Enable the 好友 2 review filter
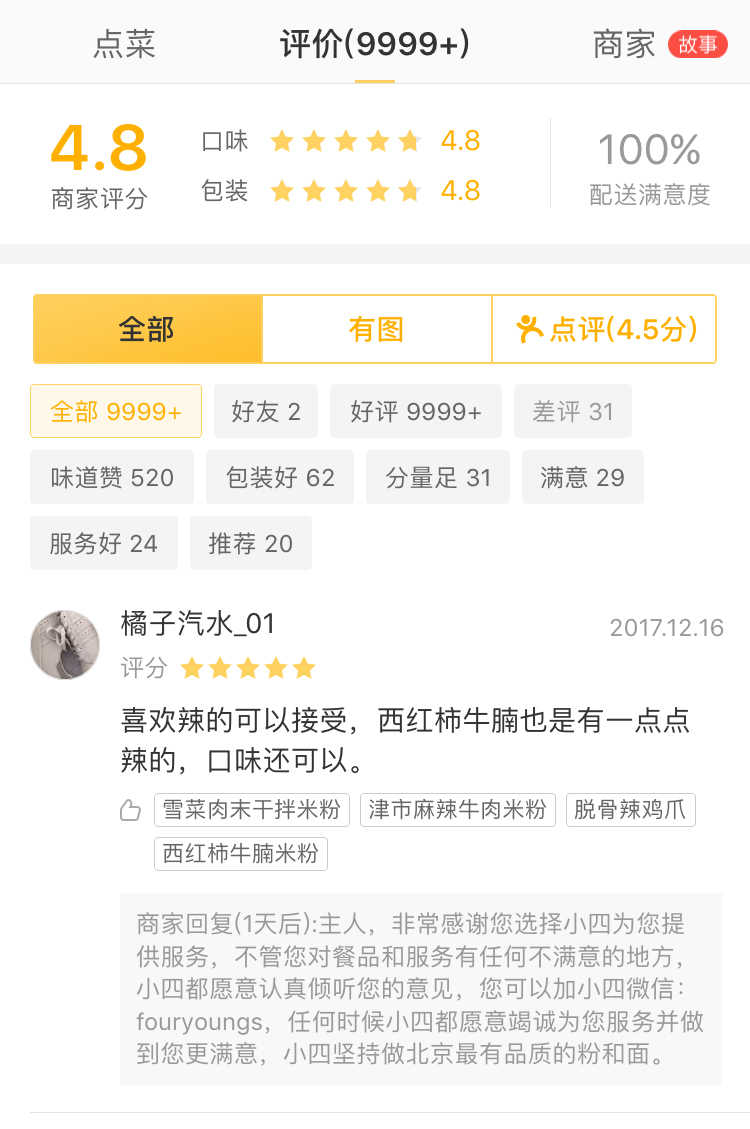The image size is (750, 1129). [265, 411]
